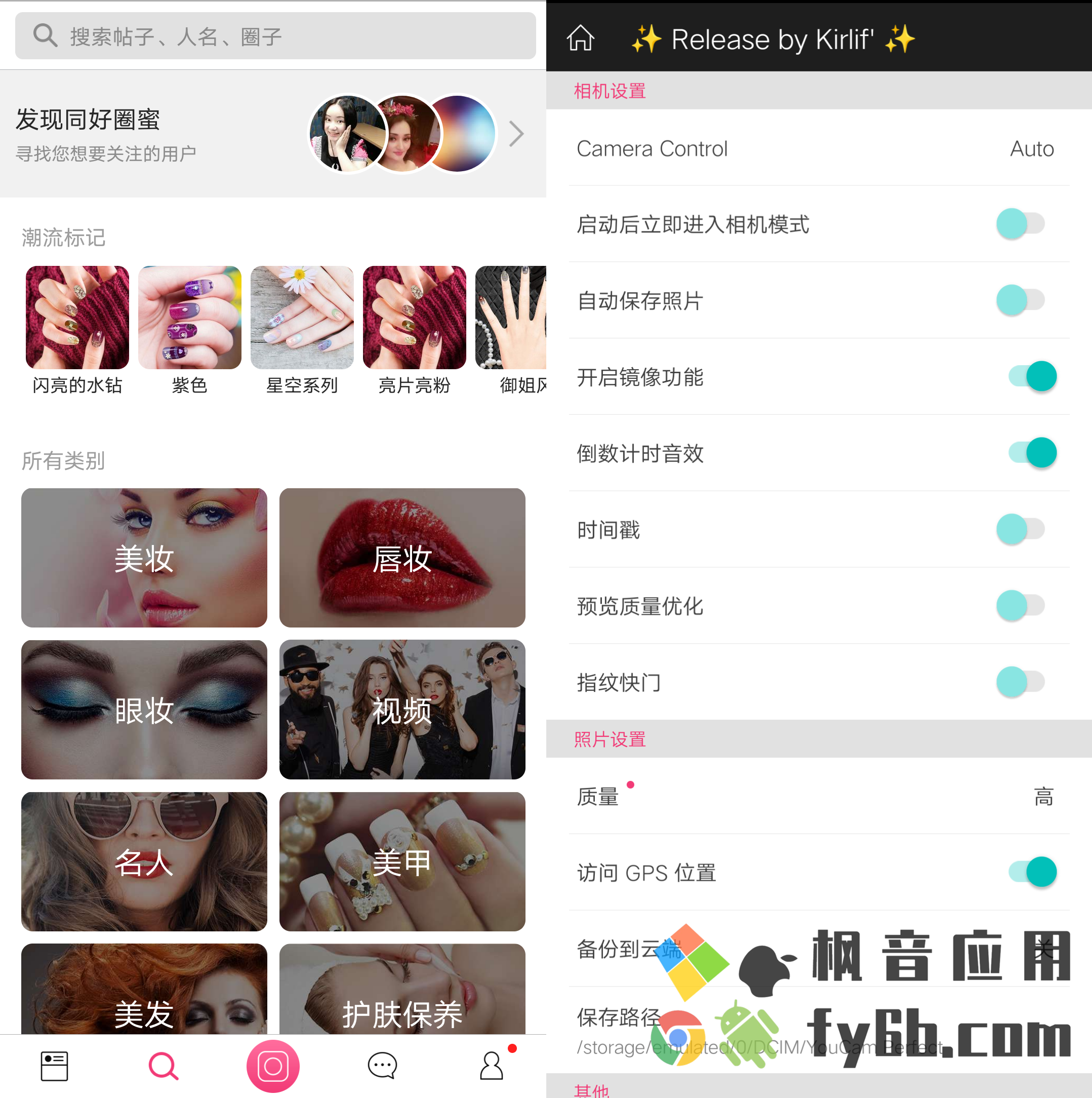Screen dimensions: 1092x1098
Task: Open the 眼妆 category card
Action: (144, 709)
